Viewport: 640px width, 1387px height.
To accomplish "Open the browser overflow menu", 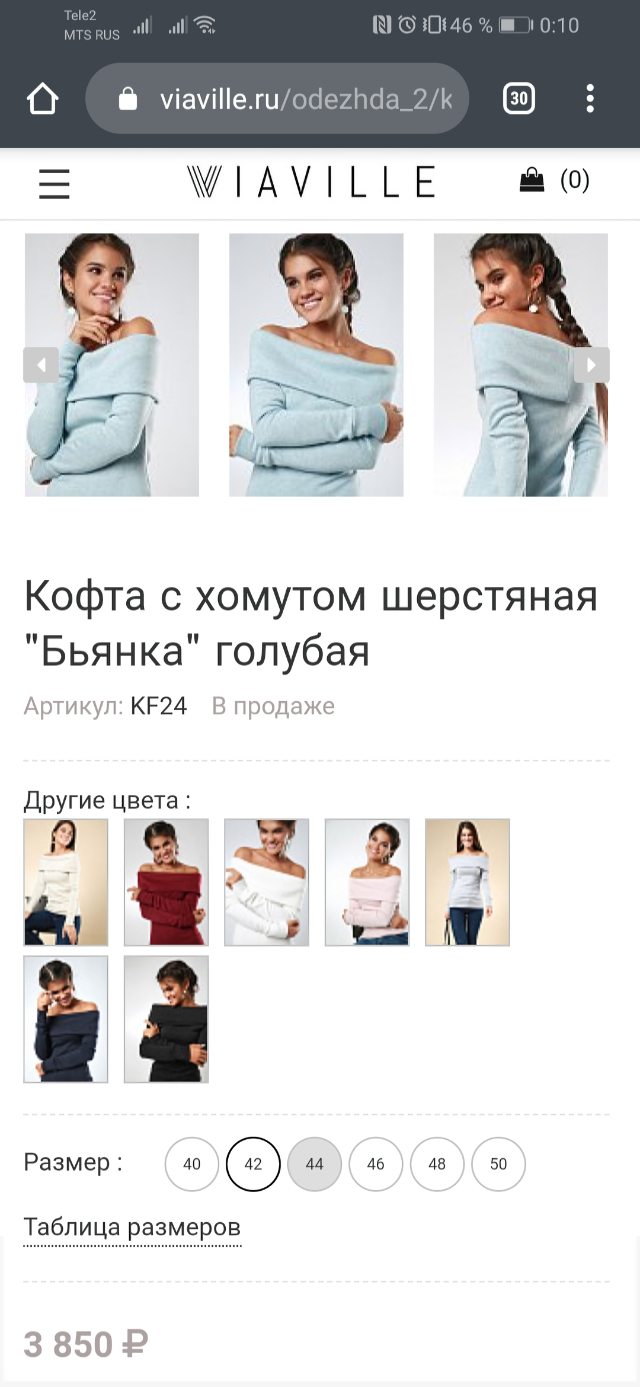I will [x=590, y=98].
